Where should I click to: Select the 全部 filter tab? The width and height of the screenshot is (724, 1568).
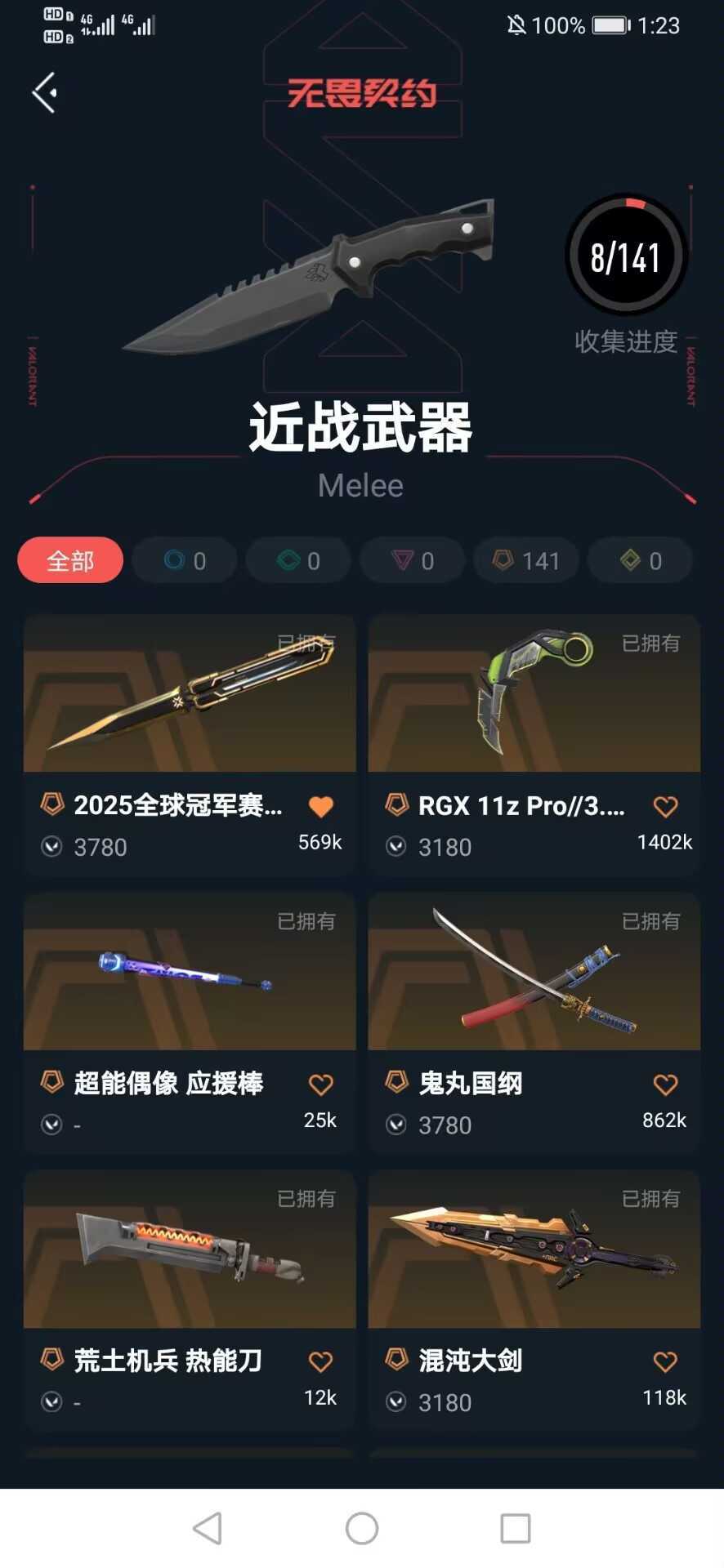[70, 560]
